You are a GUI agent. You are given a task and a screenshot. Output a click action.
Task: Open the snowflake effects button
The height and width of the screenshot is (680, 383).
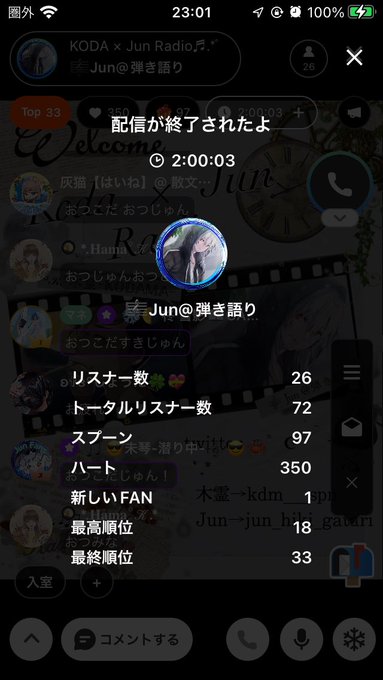(354, 639)
